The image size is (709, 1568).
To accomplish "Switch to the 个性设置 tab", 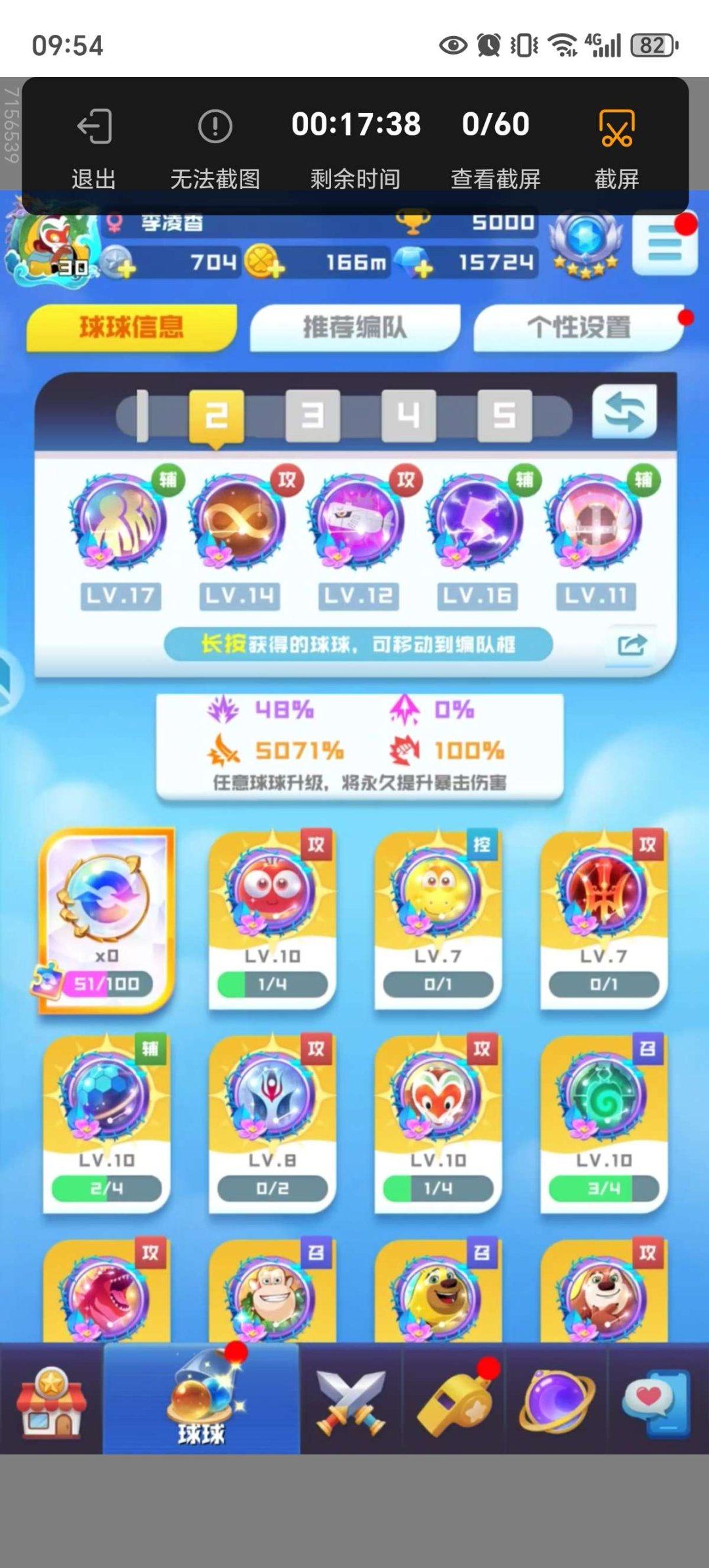I will [578, 327].
